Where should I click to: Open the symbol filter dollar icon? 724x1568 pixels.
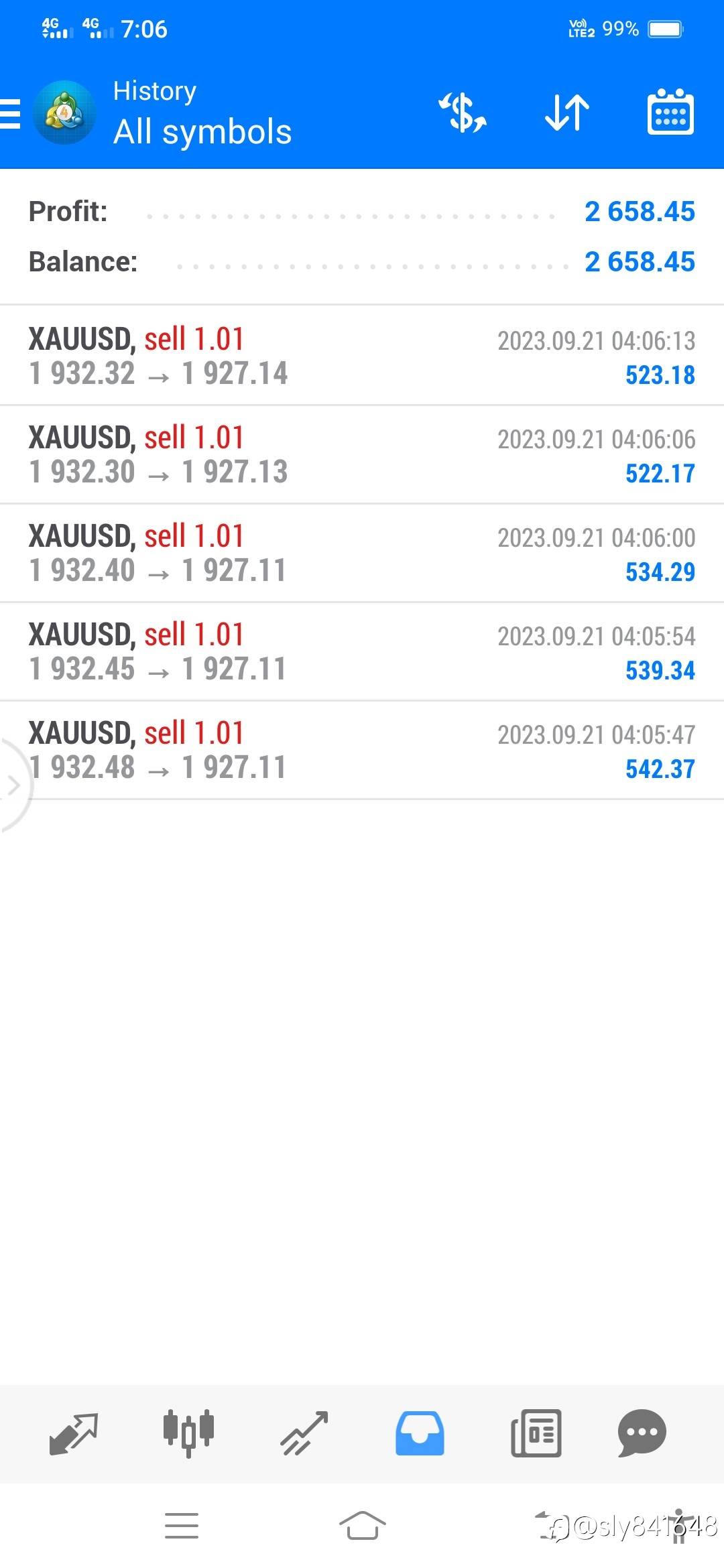coord(463,113)
